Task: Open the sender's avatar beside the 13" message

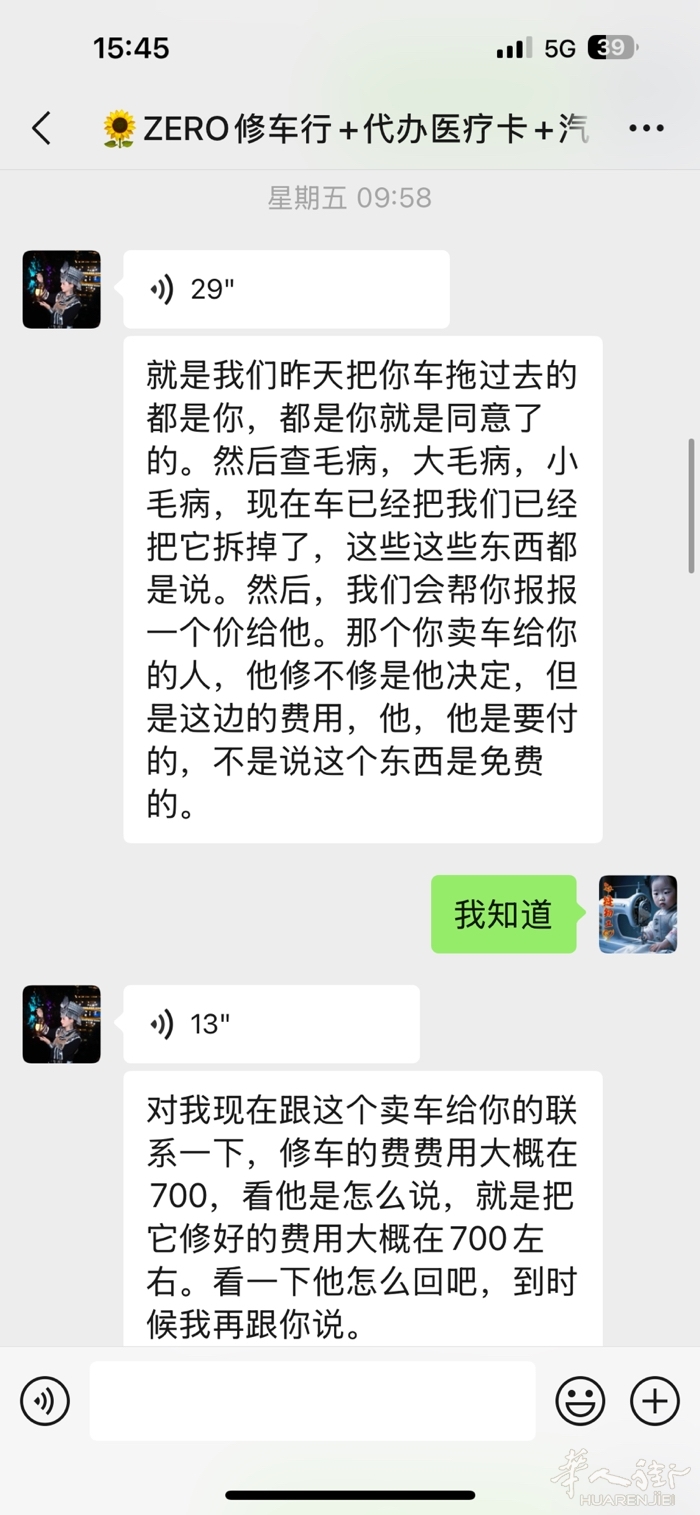Action: tap(62, 1024)
